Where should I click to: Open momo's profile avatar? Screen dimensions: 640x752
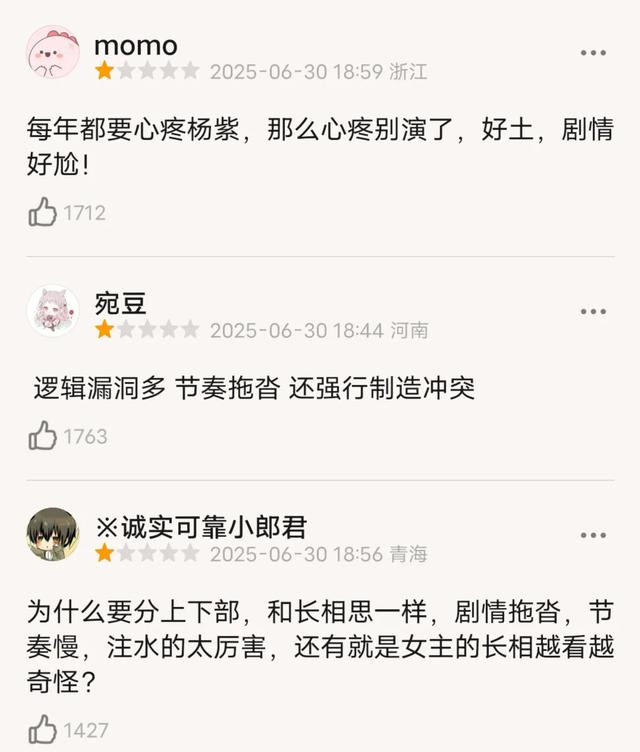pos(53,52)
